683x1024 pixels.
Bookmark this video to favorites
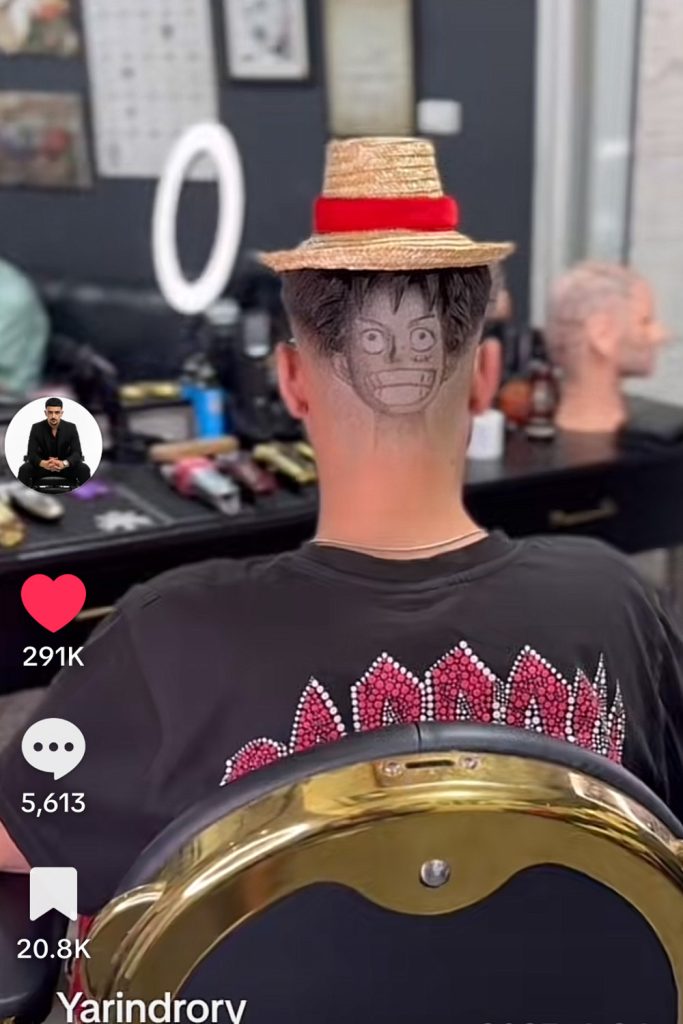coord(53,894)
